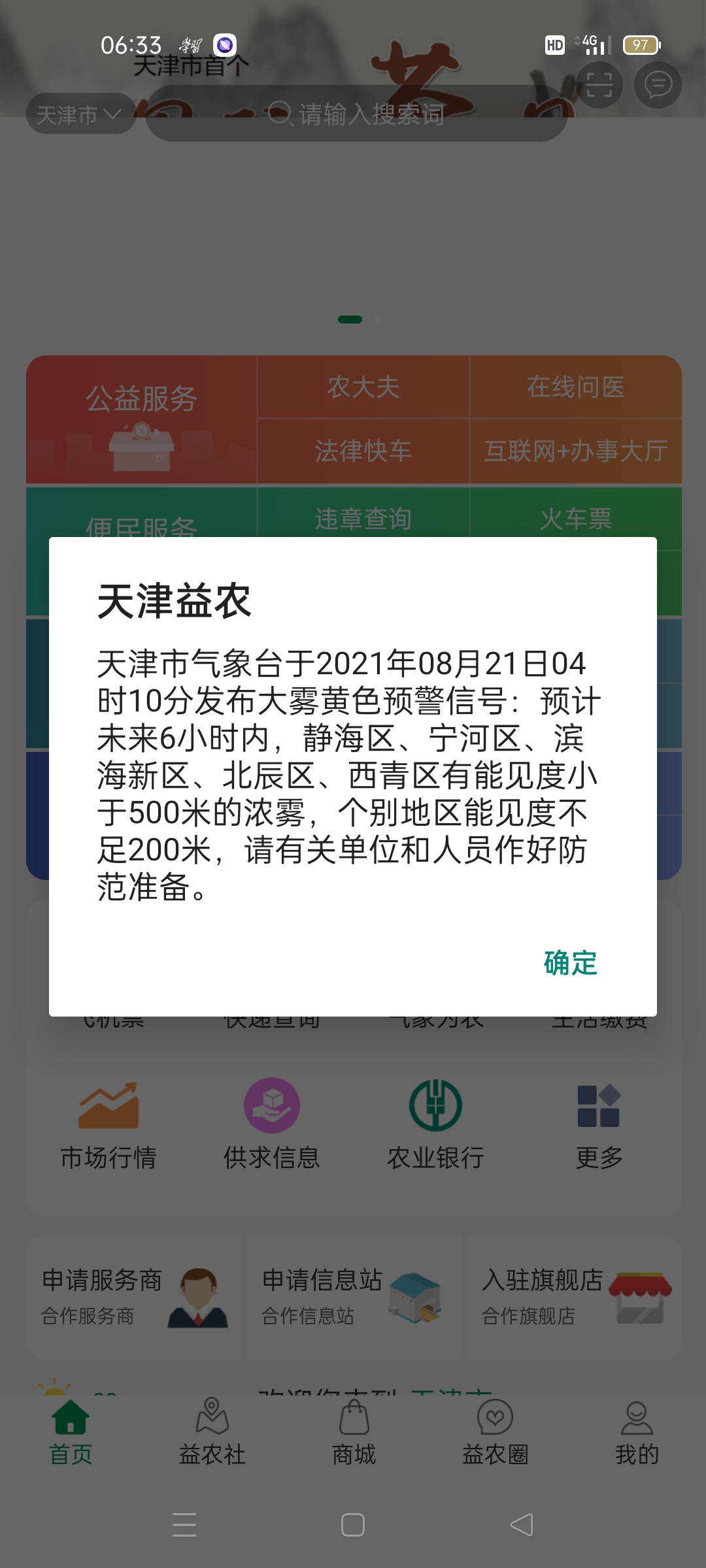Go back using the system back button
This screenshot has height=1568, width=706.
coord(522,1525)
